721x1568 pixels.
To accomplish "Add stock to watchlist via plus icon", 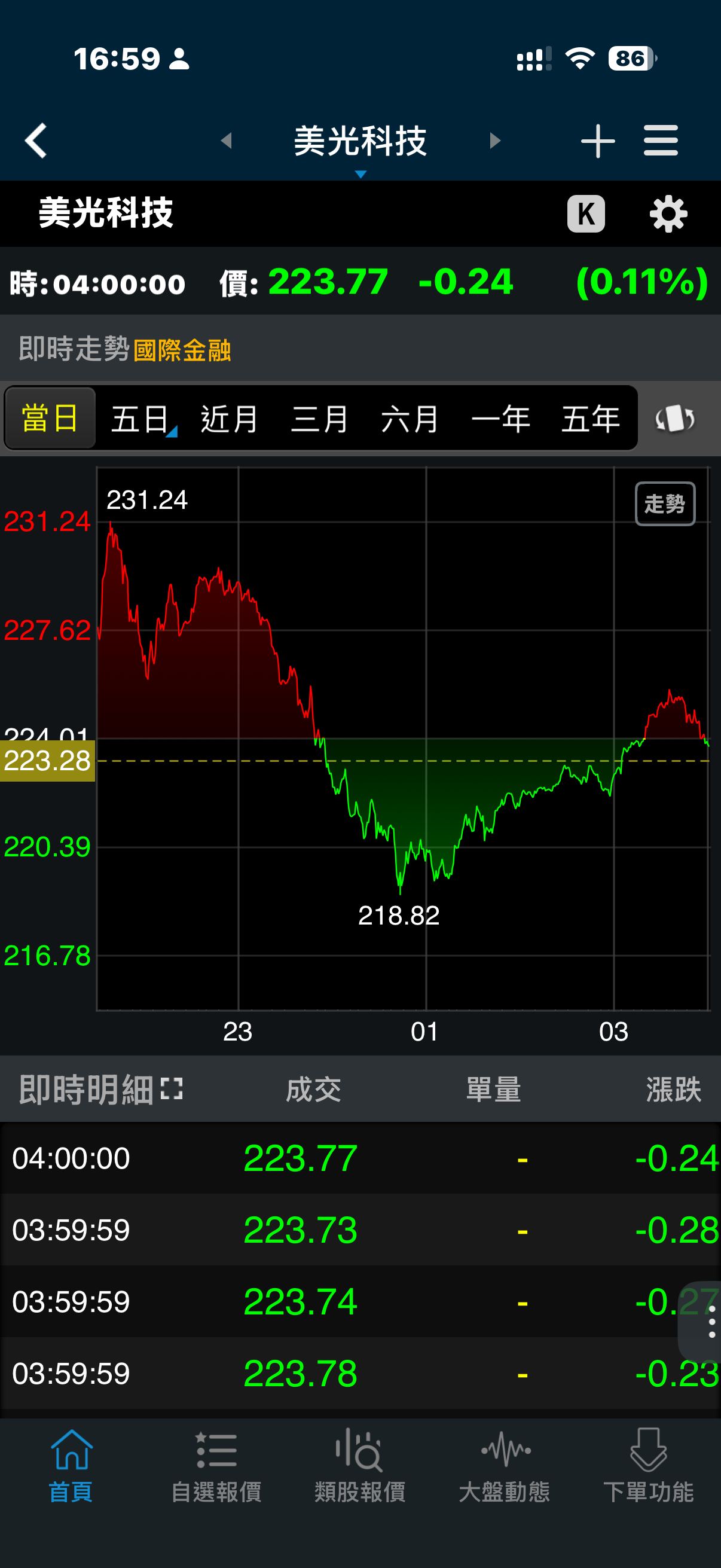I will pos(597,141).
